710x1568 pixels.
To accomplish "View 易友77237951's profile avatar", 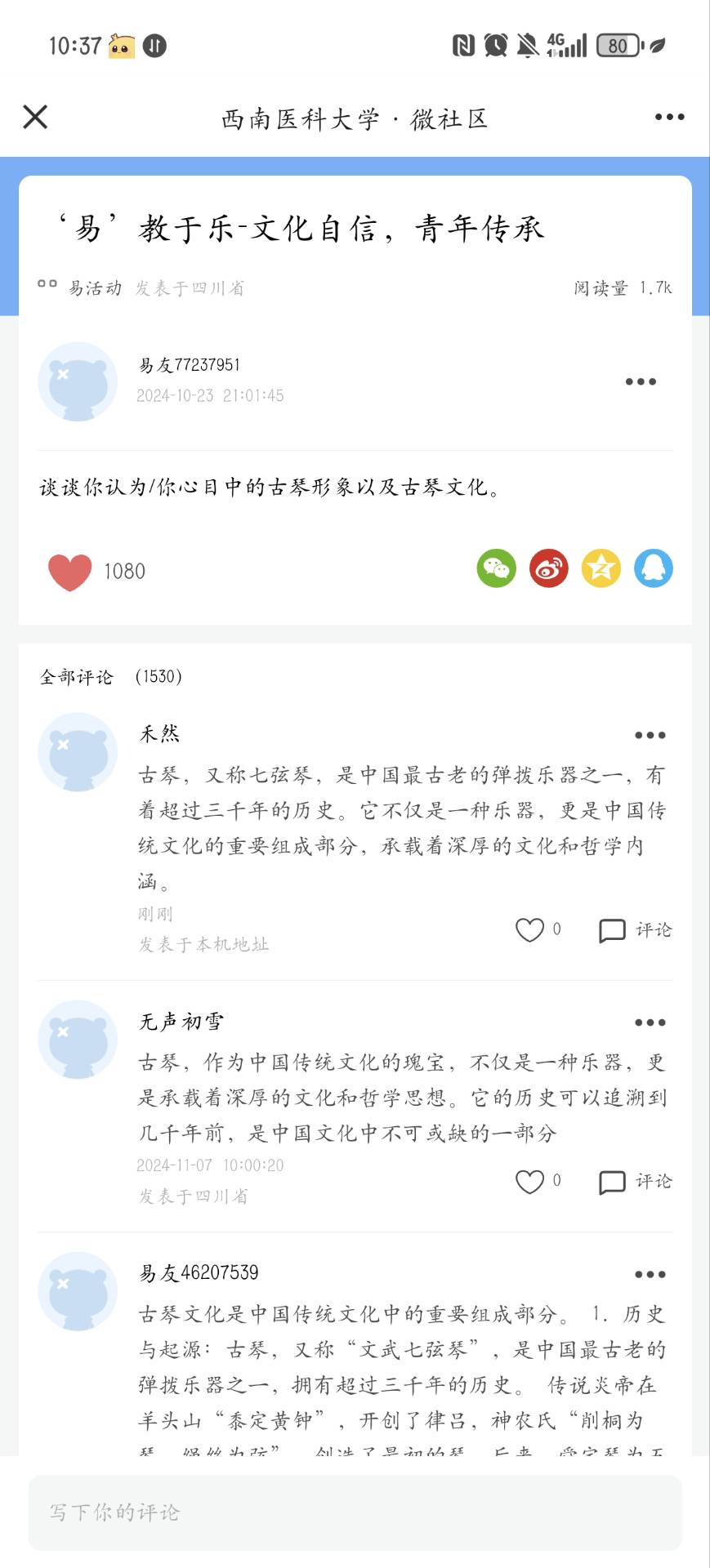I will coord(78,381).
